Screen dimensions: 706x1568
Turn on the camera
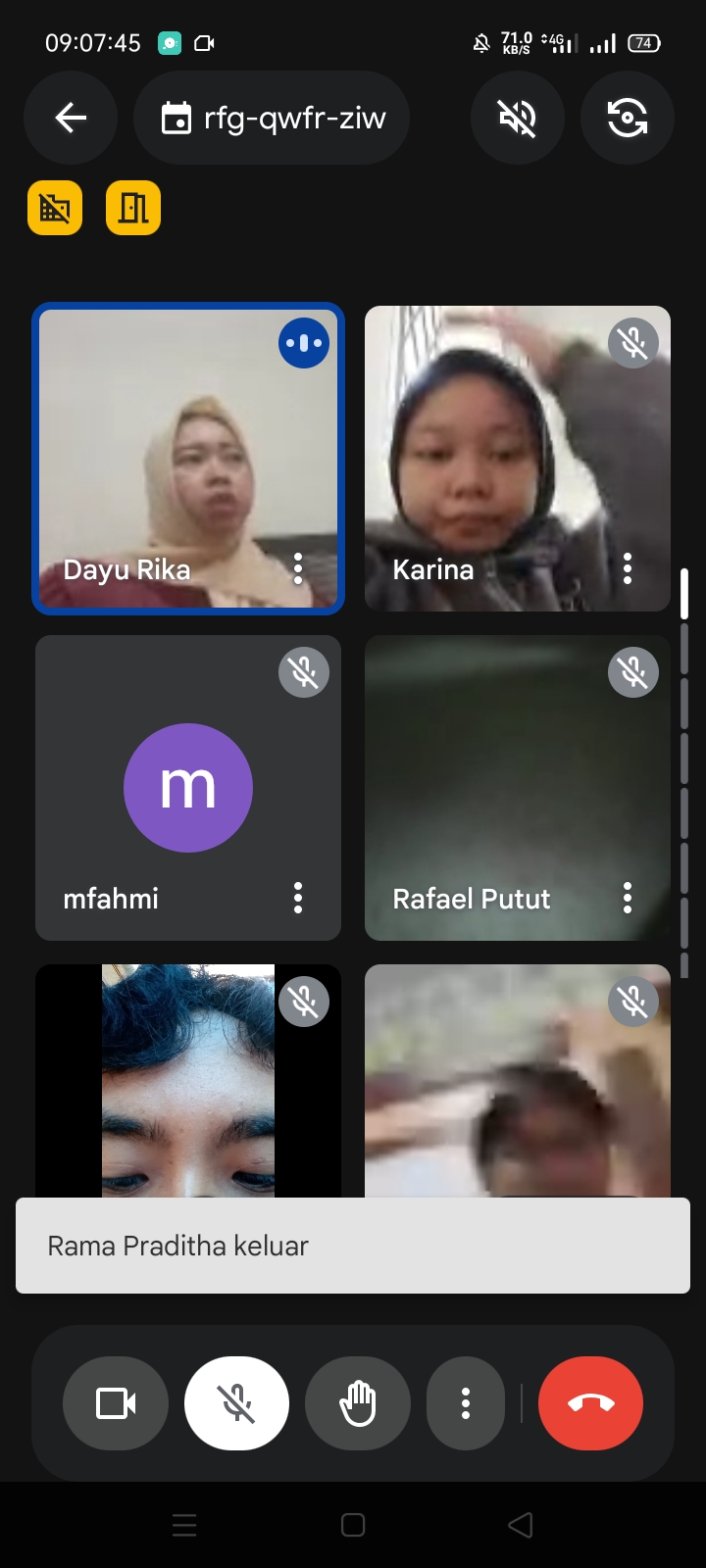pos(116,1403)
